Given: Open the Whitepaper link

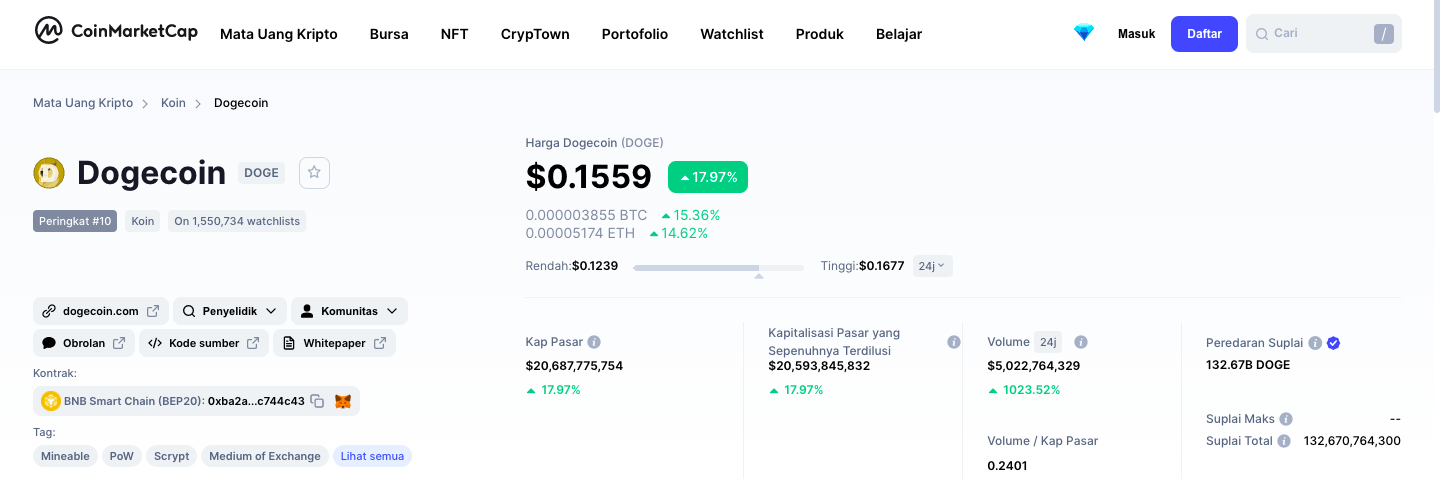Looking at the screenshot, I should click(x=335, y=343).
